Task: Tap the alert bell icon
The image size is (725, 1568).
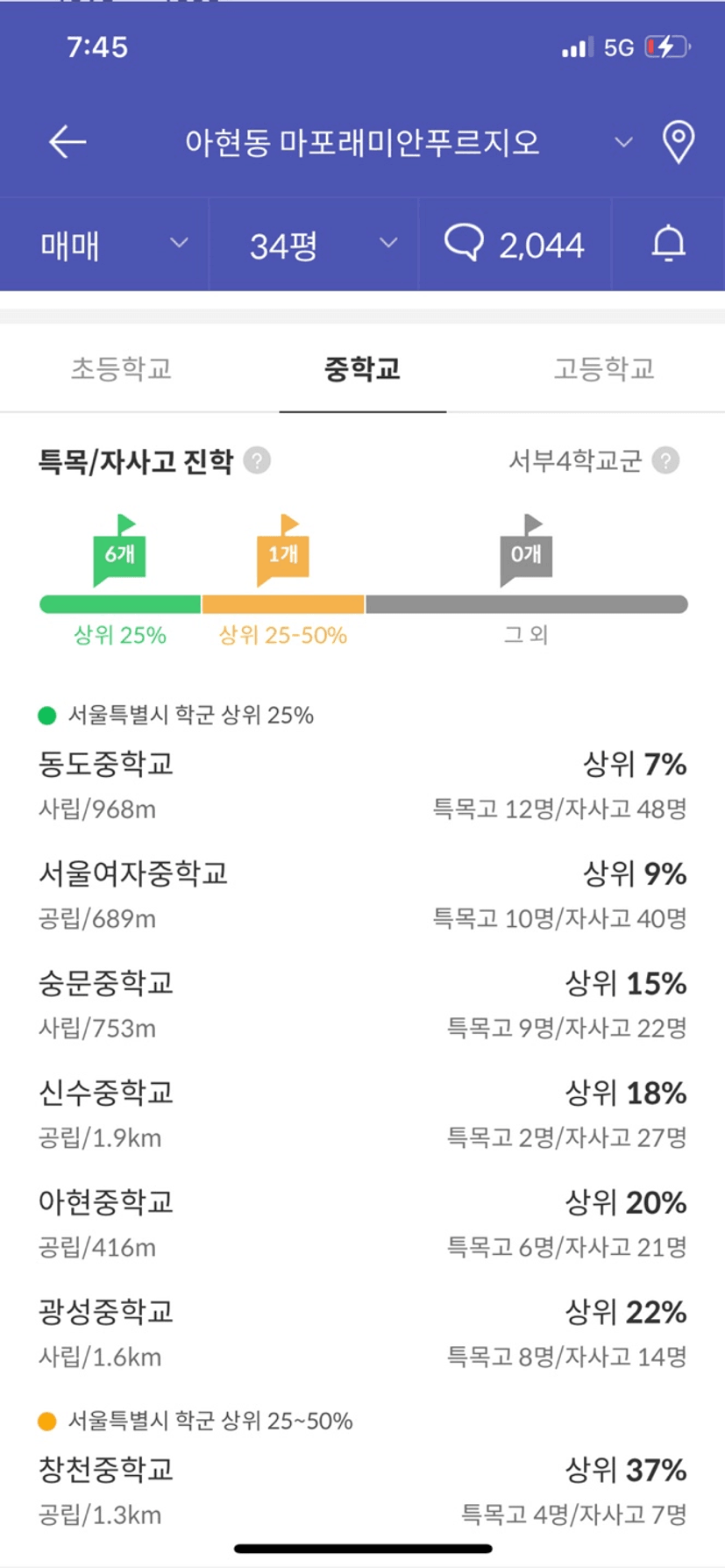Action: click(668, 245)
